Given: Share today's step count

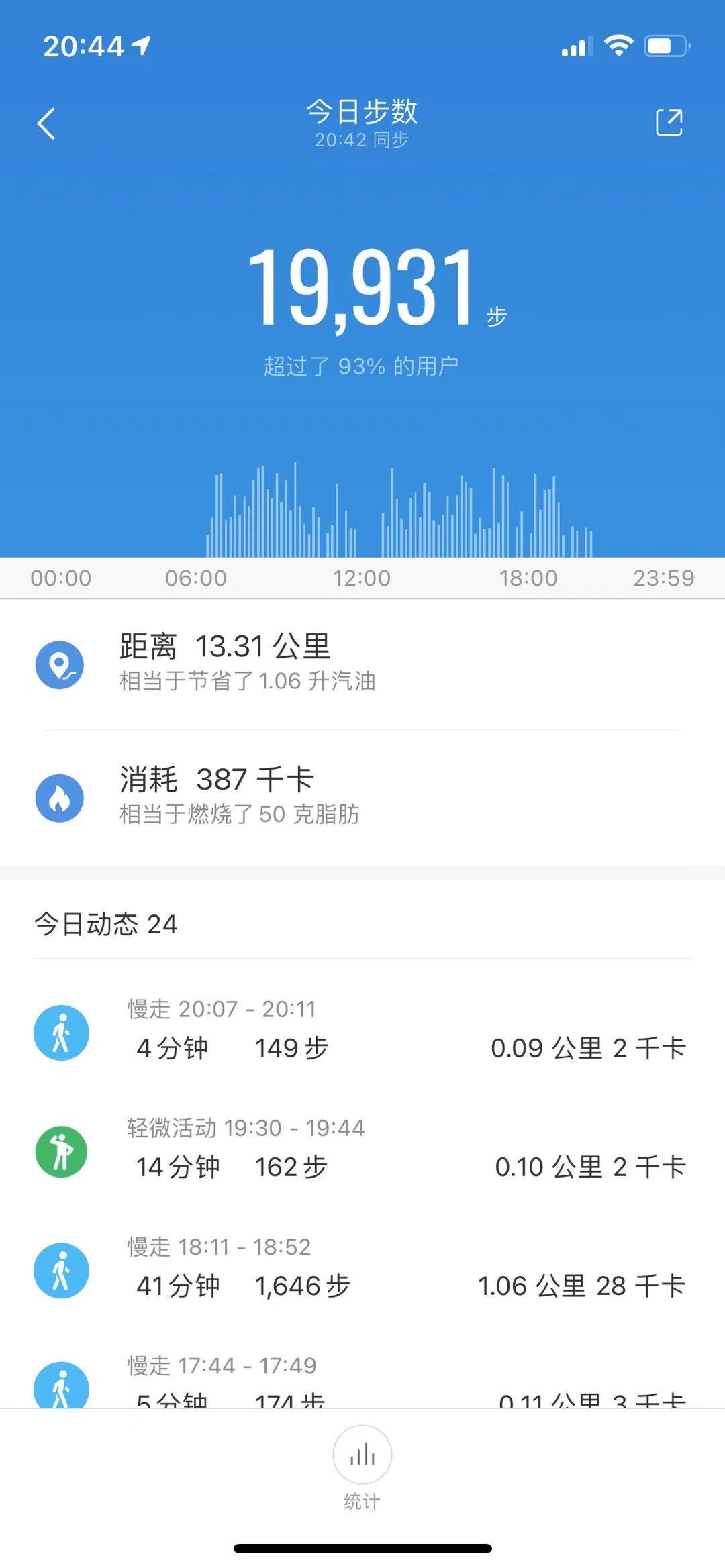Looking at the screenshot, I should pos(669,123).
